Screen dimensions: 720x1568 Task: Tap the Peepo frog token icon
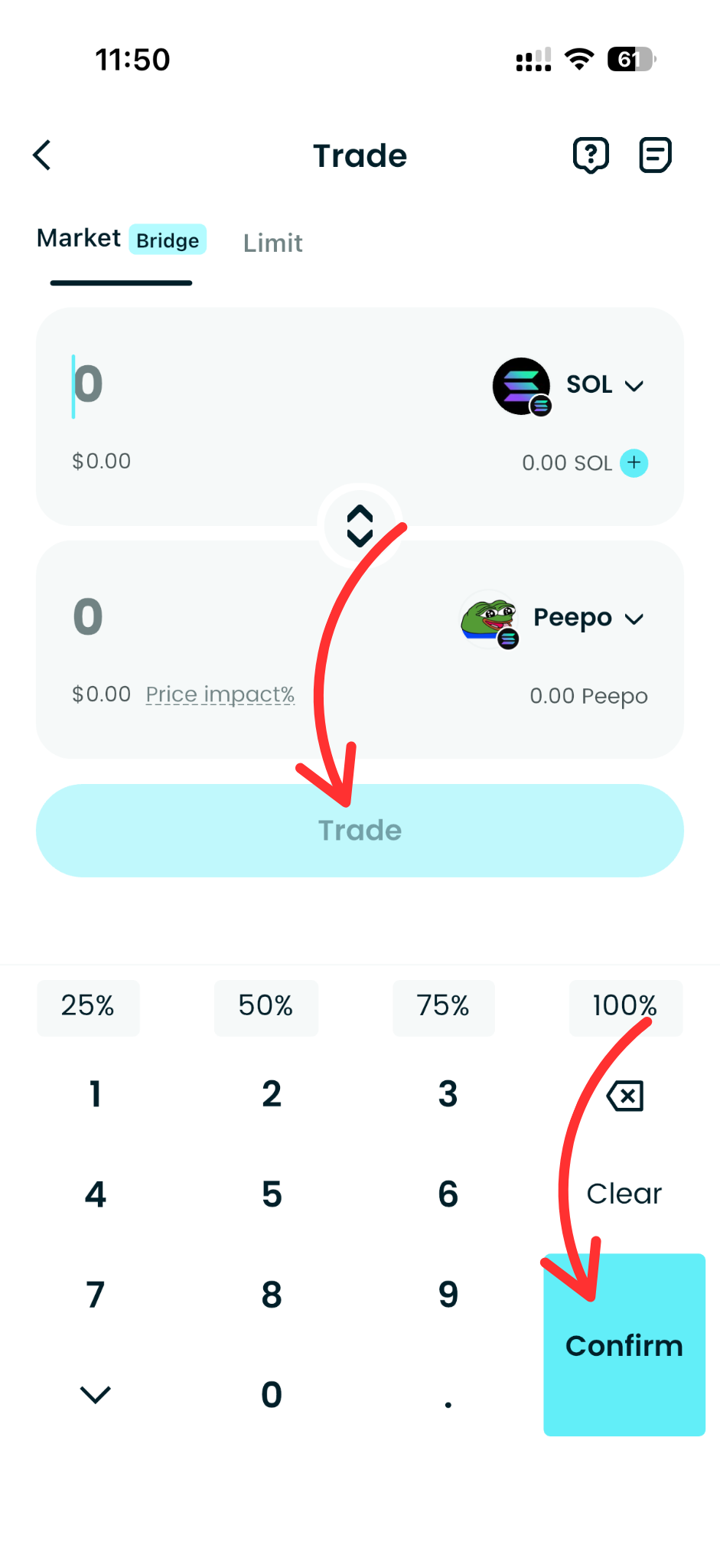pyautogui.click(x=490, y=619)
